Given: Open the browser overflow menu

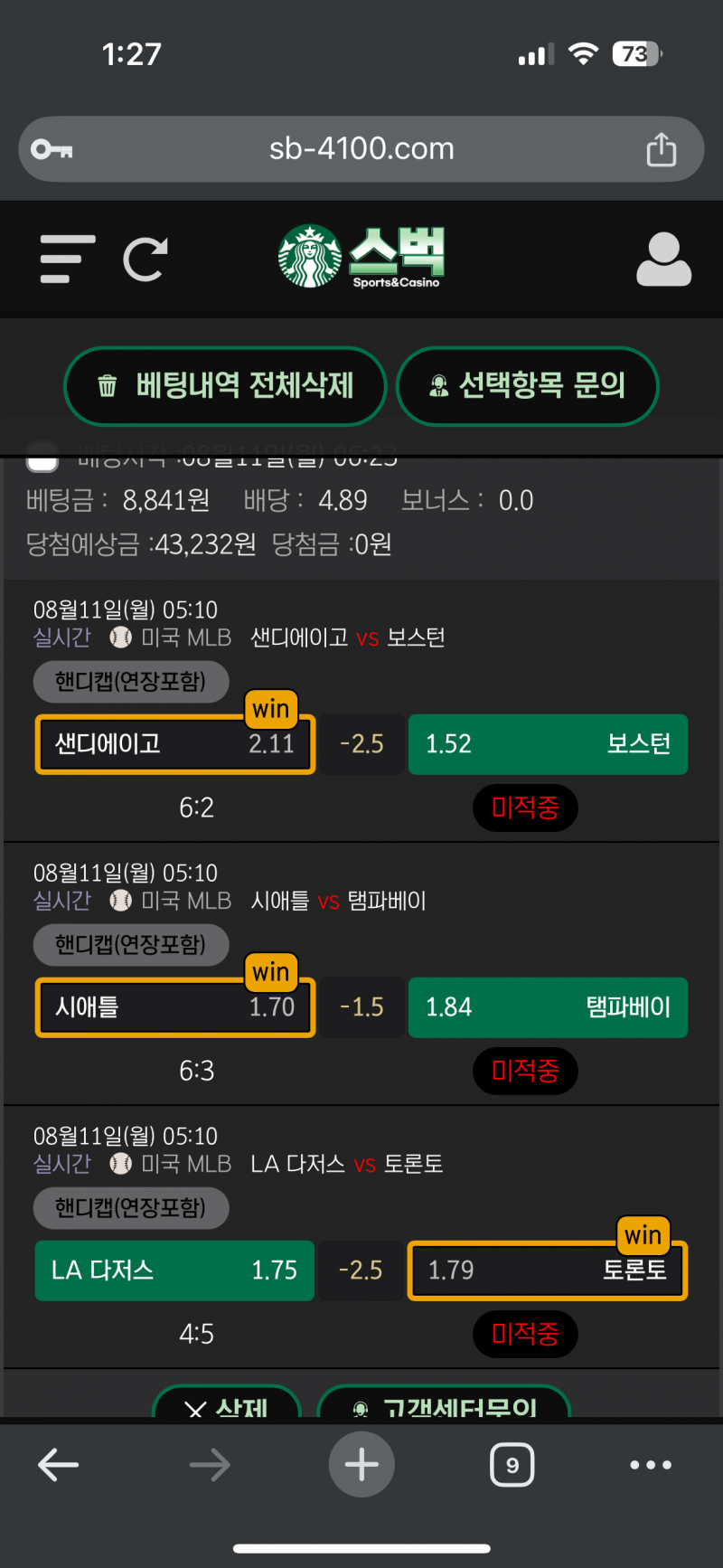Looking at the screenshot, I should pos(651,1465).
